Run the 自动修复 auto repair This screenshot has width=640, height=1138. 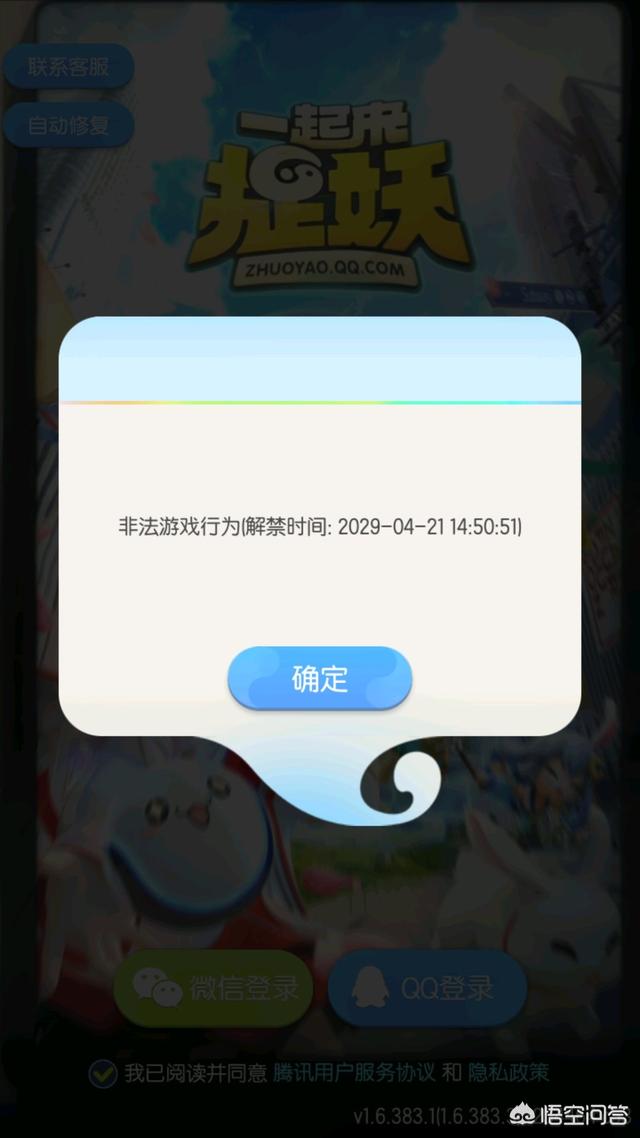tap(68, 125)
